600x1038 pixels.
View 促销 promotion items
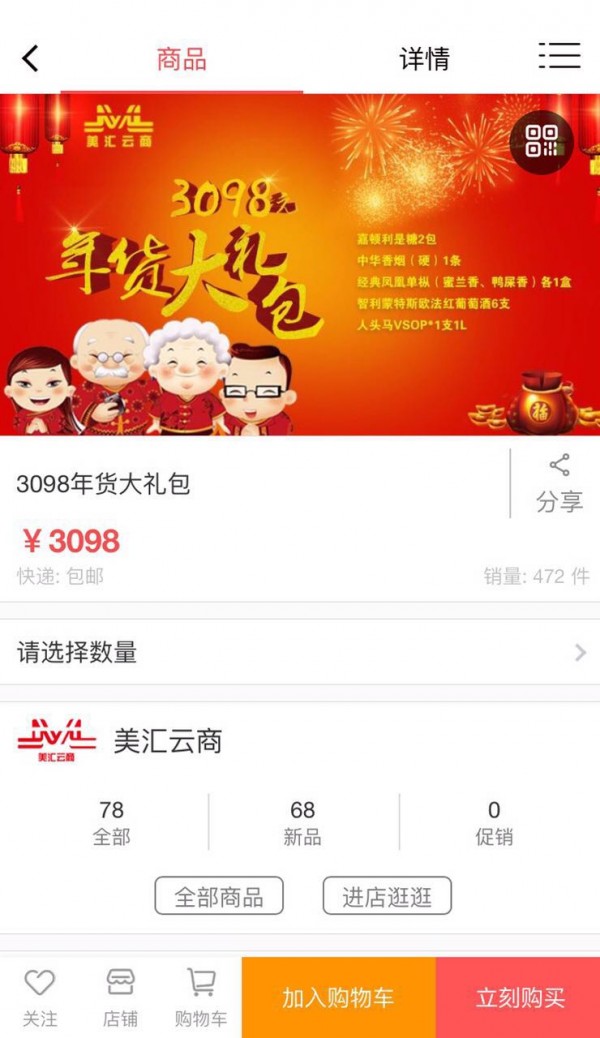(494, 823)
